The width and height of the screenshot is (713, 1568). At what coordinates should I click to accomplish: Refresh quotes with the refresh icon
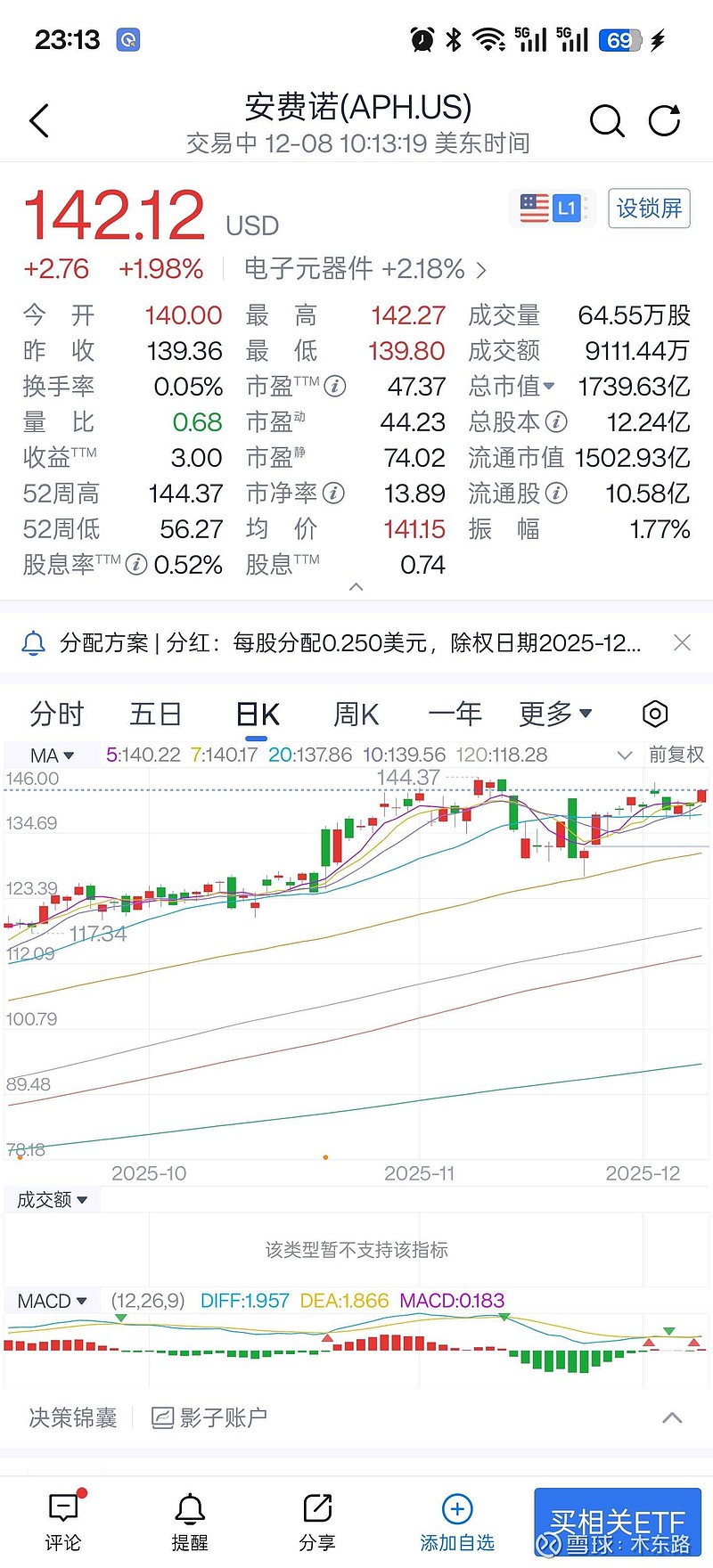(x=664, y=120)
